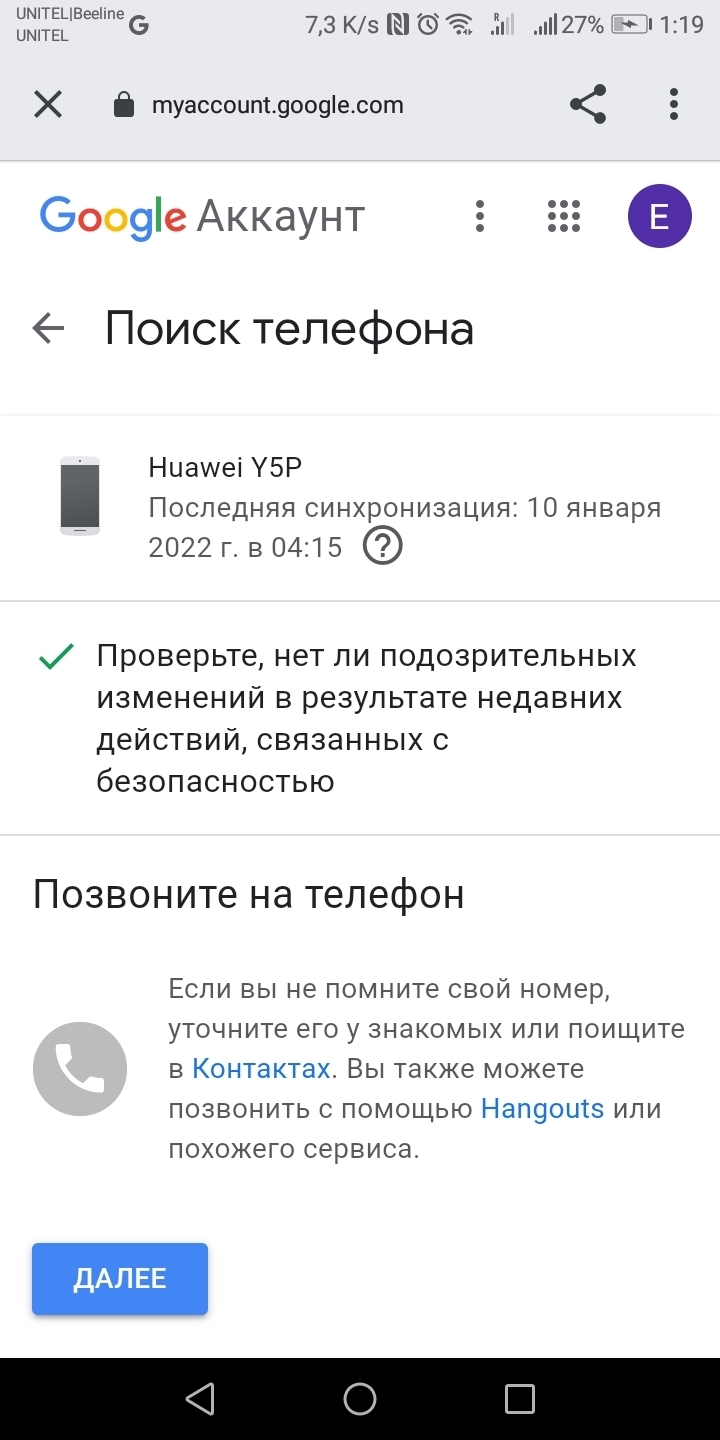Open the Hangouts link
The width and height of the screenshot is (720, 1440).
[x=542, y=1109]
